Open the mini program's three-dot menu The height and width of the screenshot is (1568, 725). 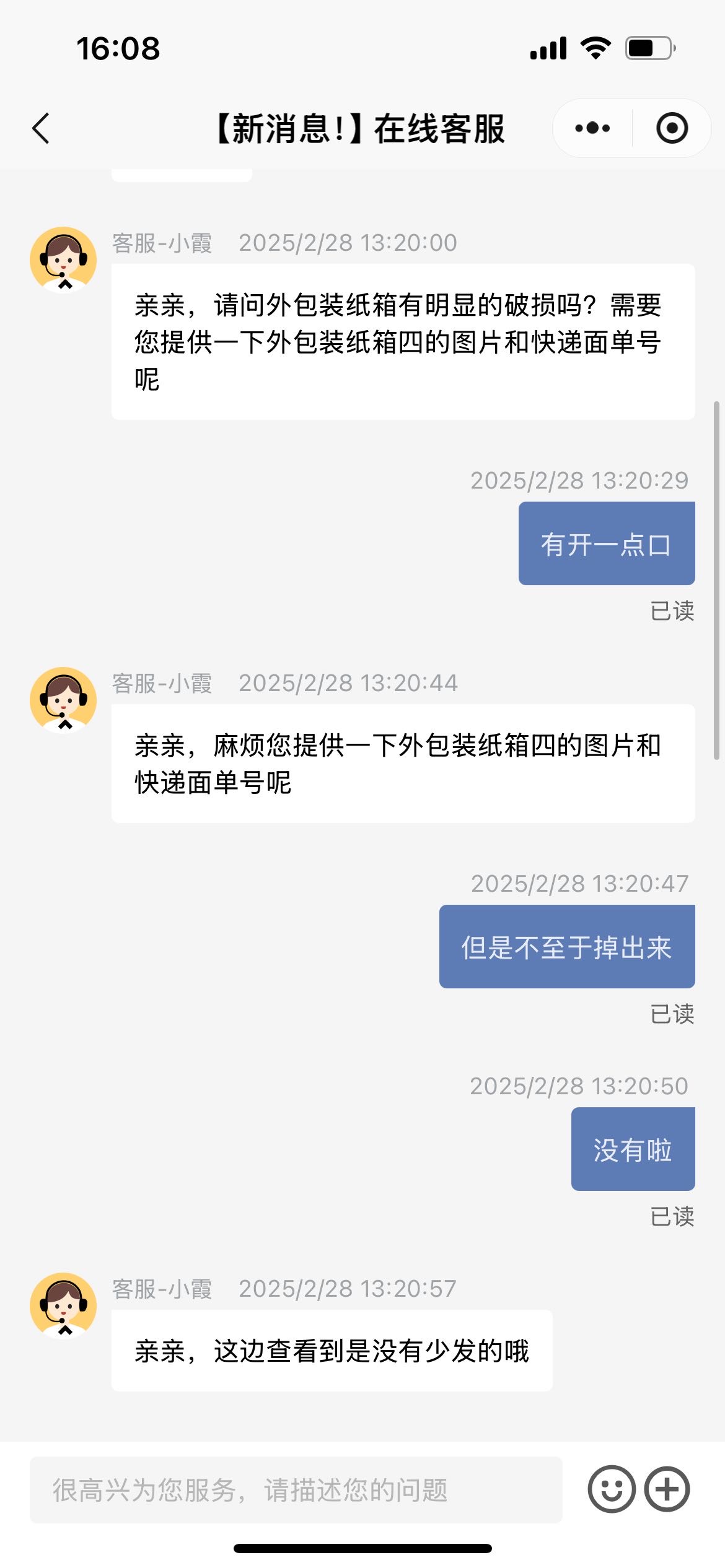[x=592, y=128]
